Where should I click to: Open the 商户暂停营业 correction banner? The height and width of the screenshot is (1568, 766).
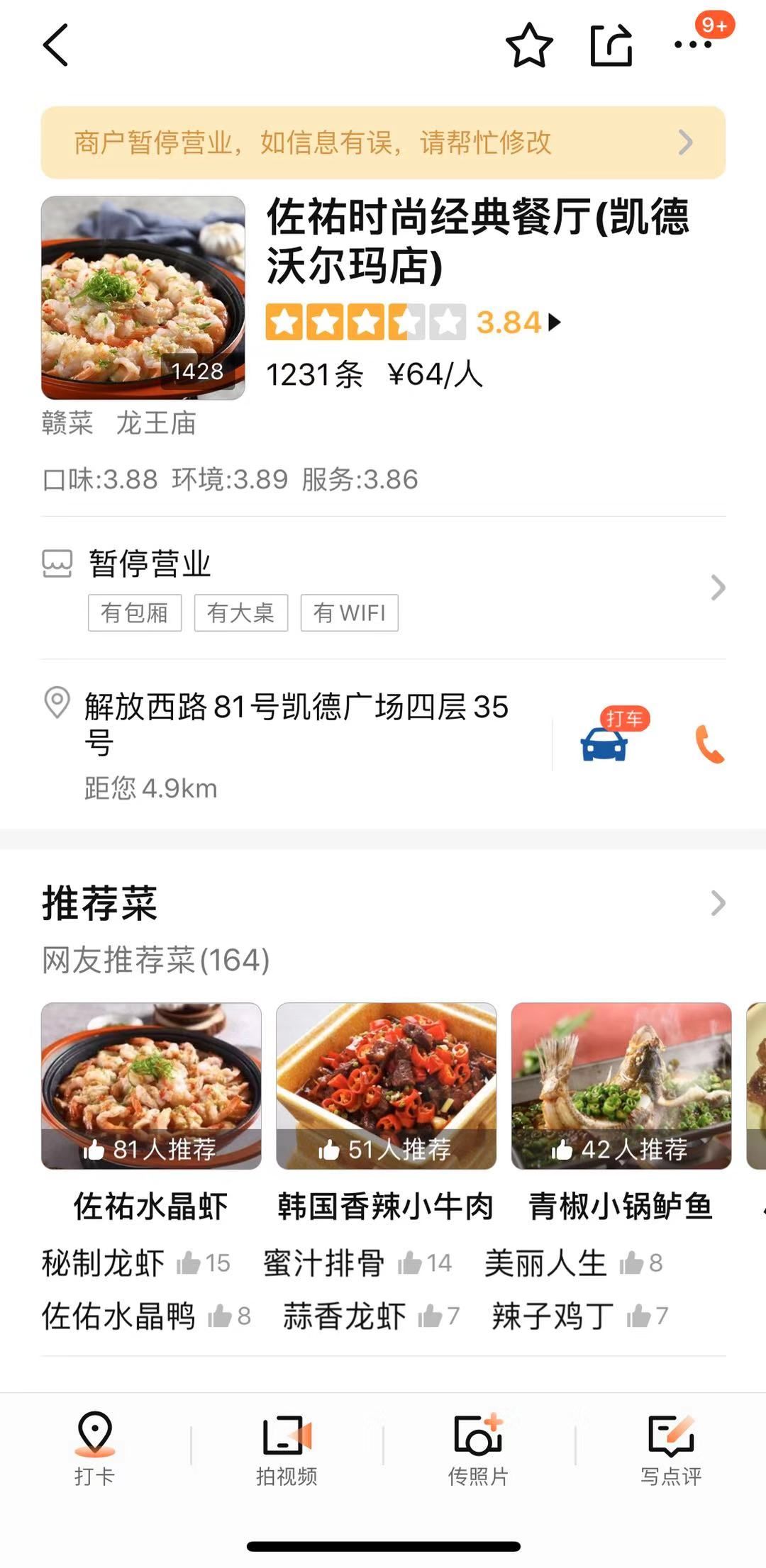(383, 142)
